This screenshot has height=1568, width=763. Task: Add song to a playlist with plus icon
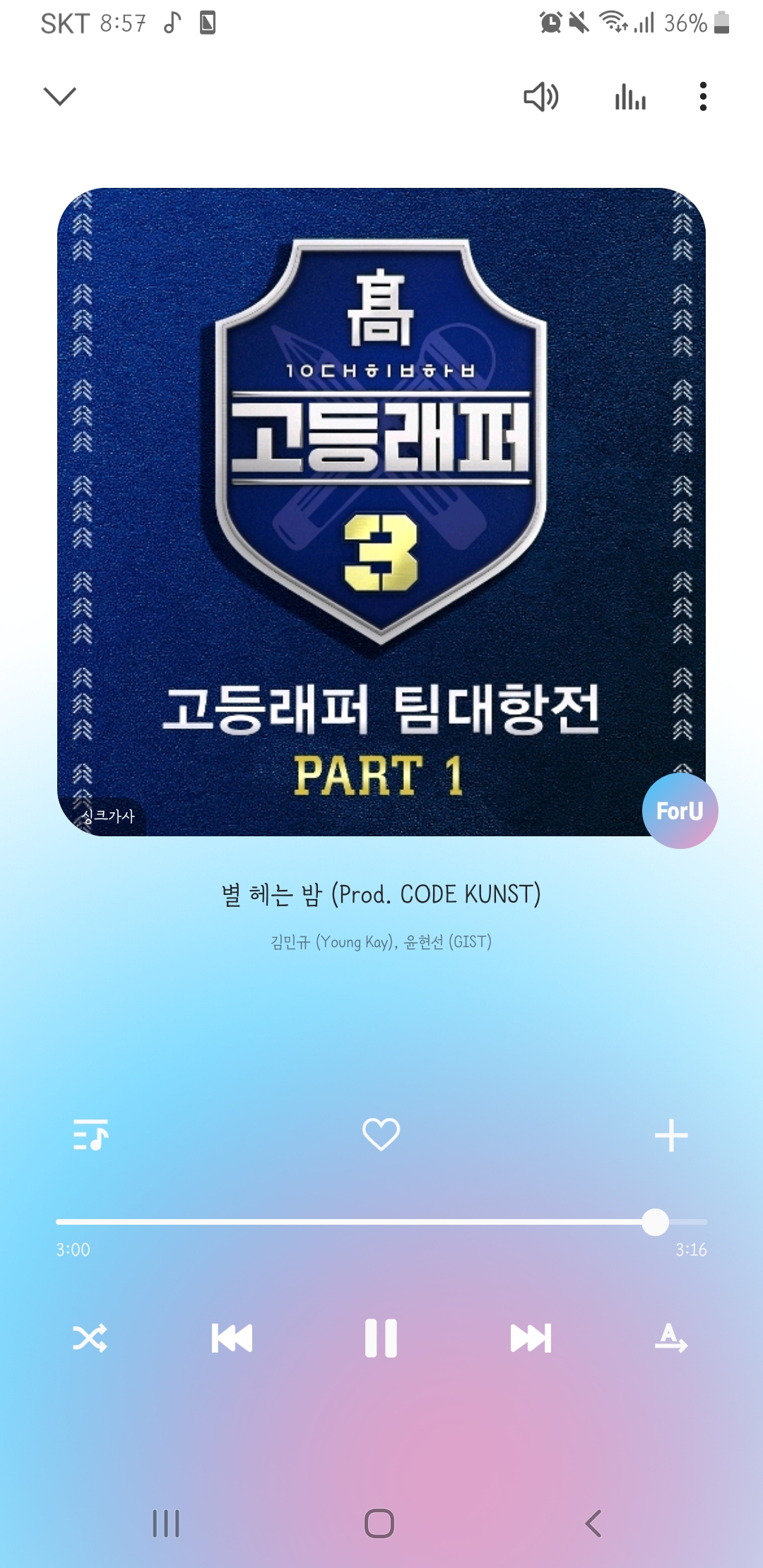point(670,1136)
